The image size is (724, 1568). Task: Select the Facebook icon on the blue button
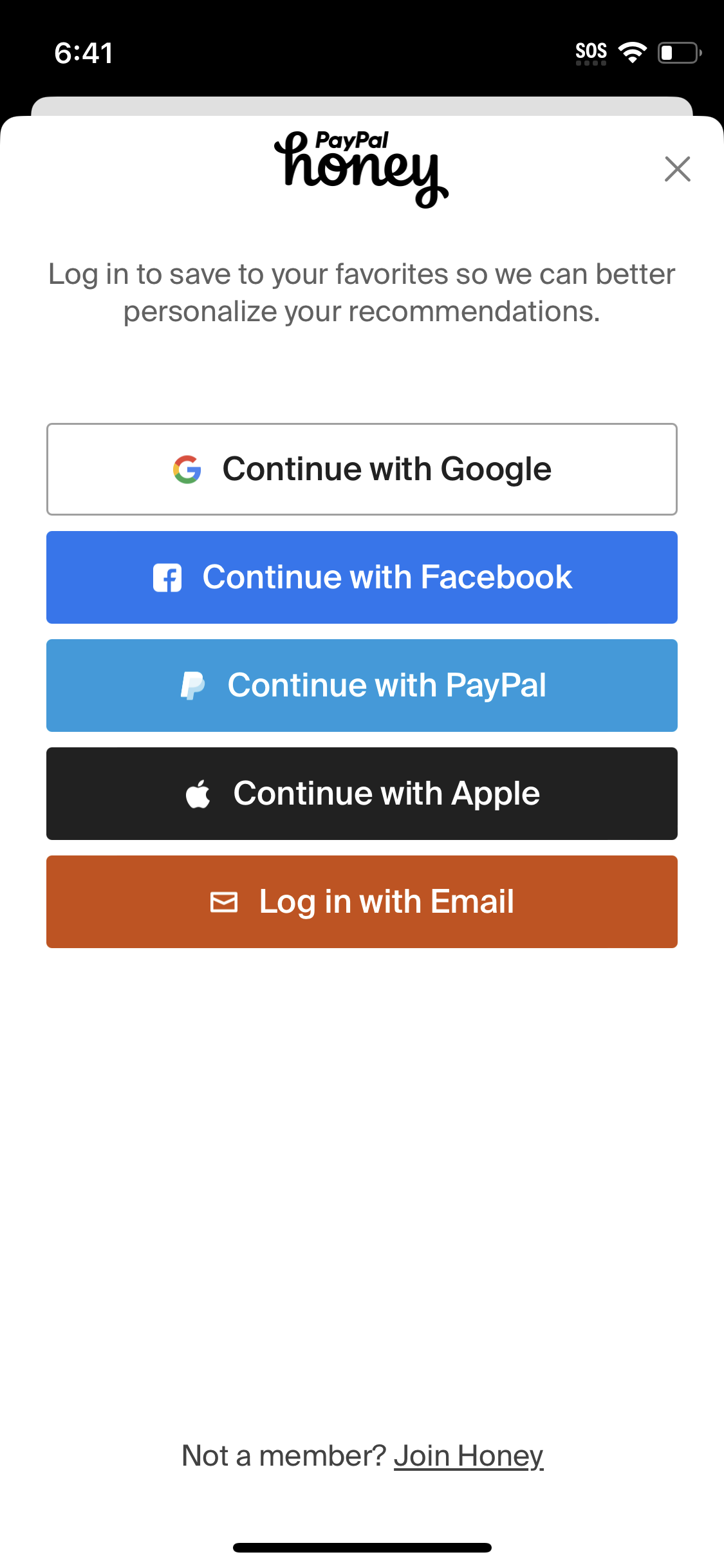coord(167,577)
